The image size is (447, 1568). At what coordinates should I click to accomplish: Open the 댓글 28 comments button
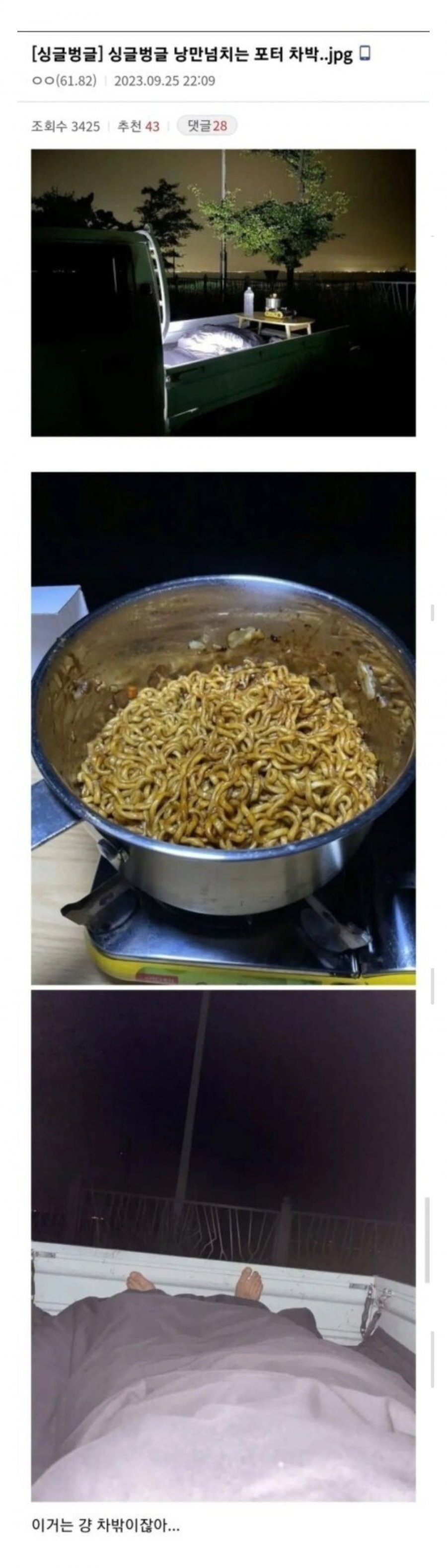pyautogui.click(x=207, y=126)
